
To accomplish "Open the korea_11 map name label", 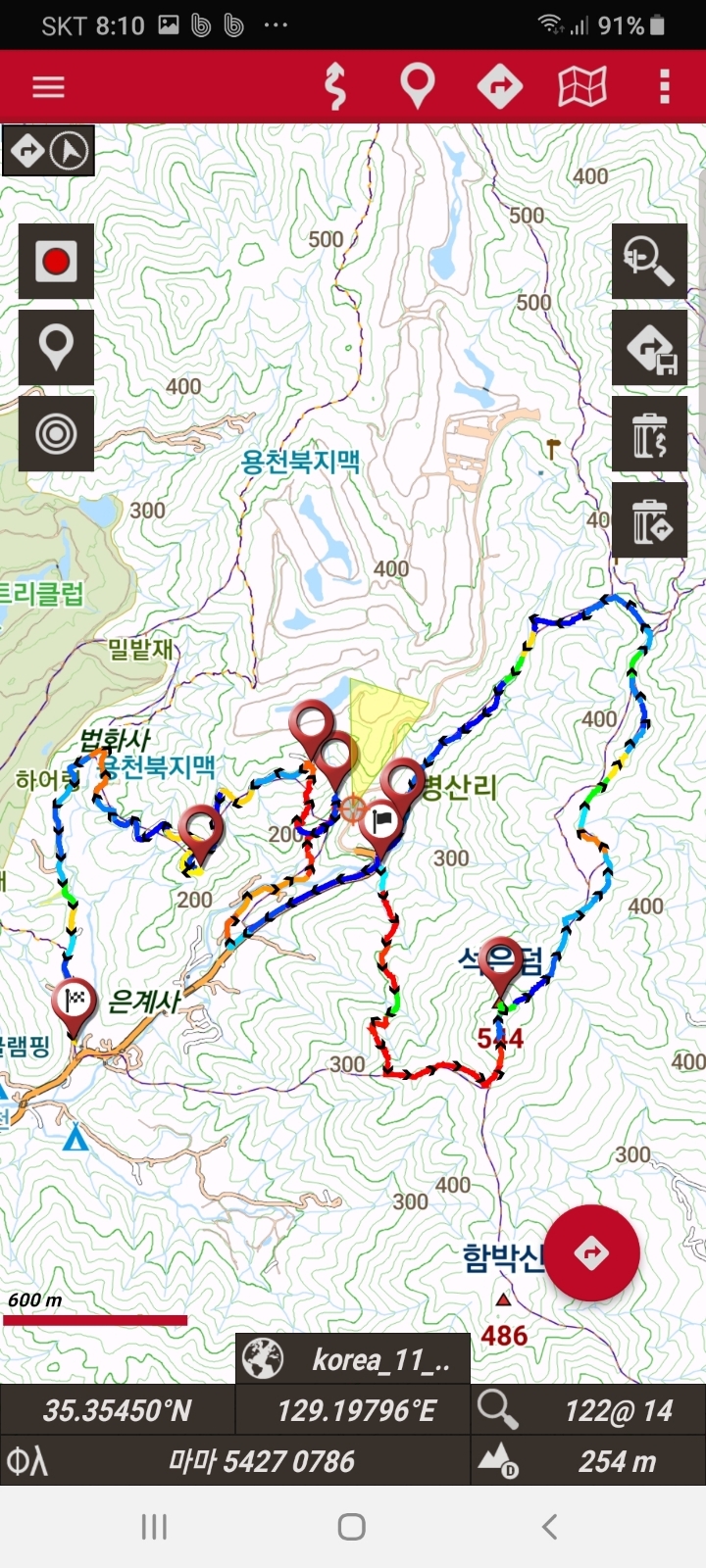I will pos(353,1359).
